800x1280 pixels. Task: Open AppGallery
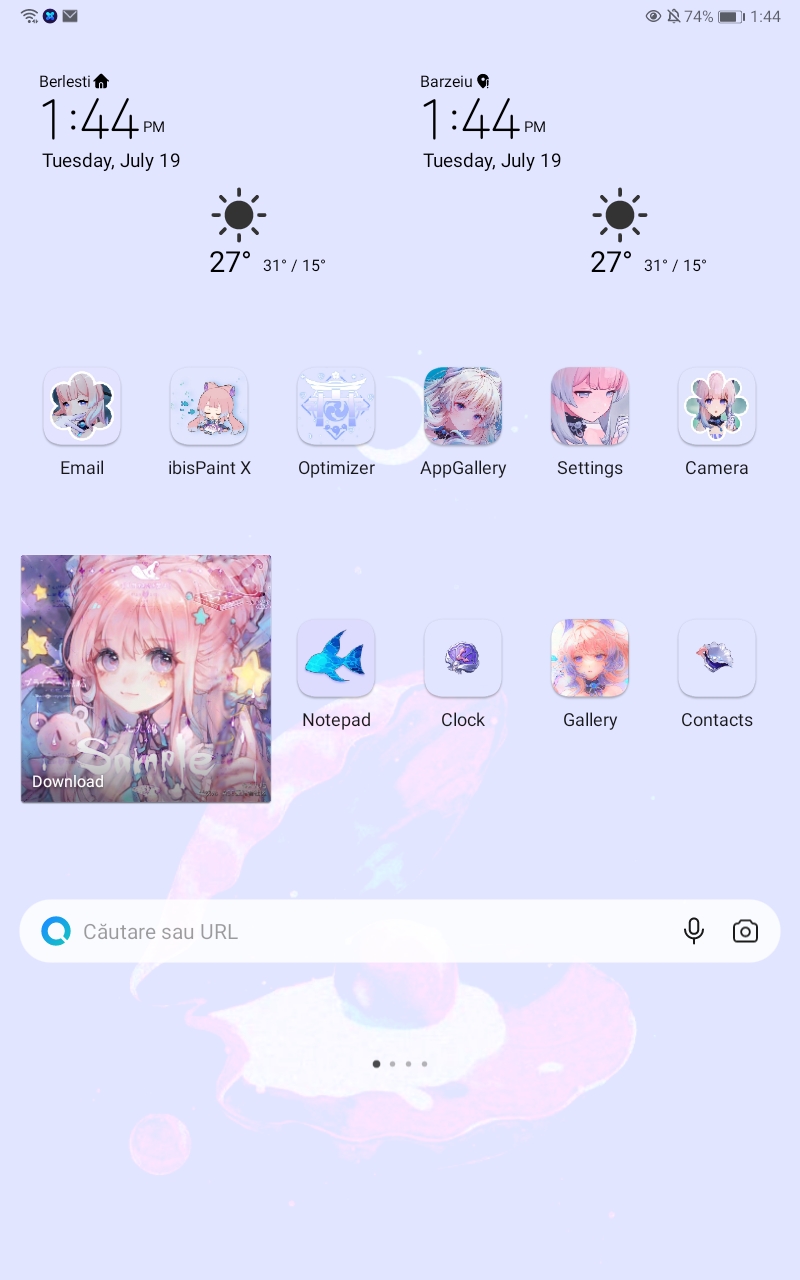pos(463,406)
